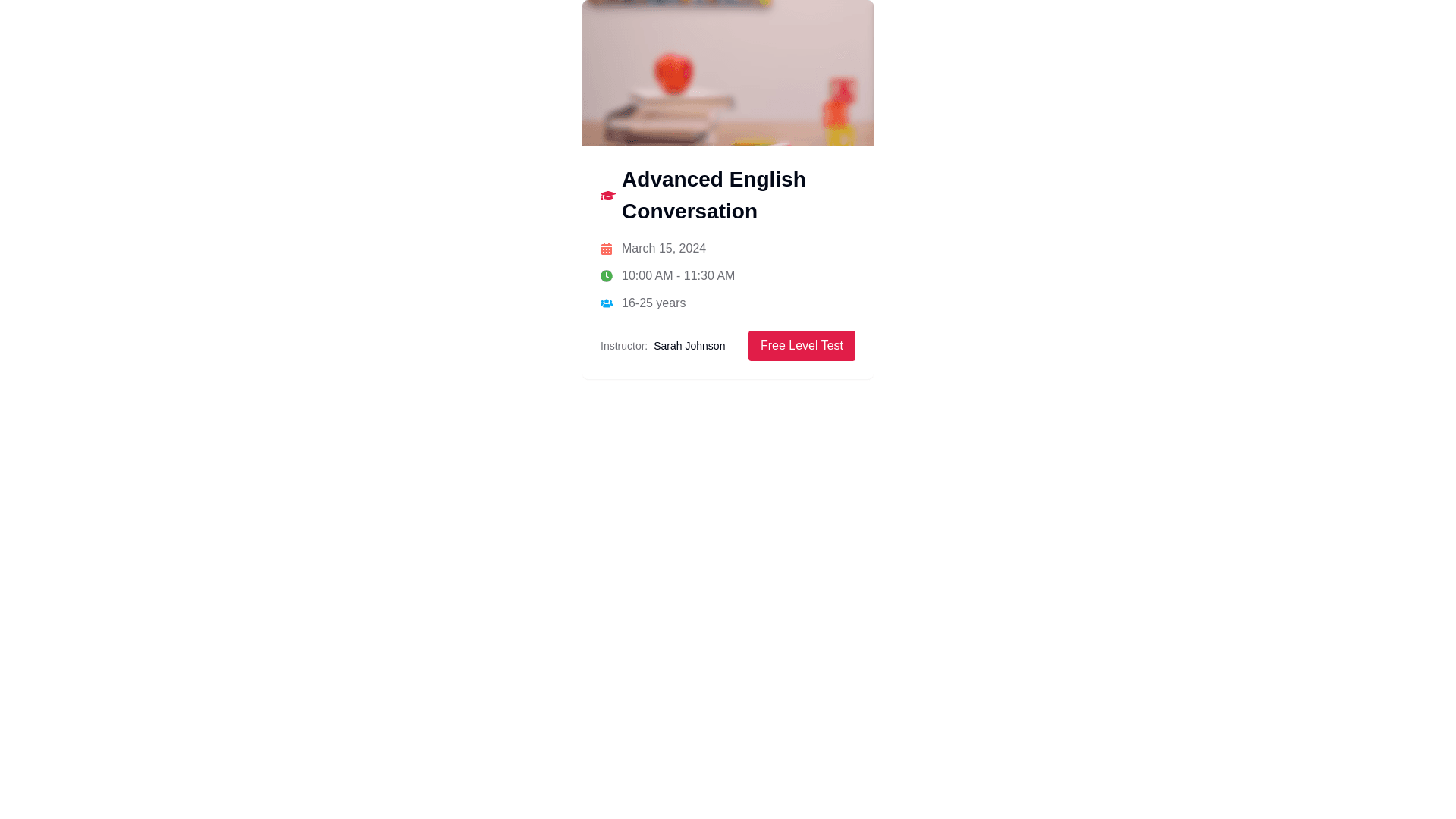Open the Advanced English Conversation class image

[727, 73]
